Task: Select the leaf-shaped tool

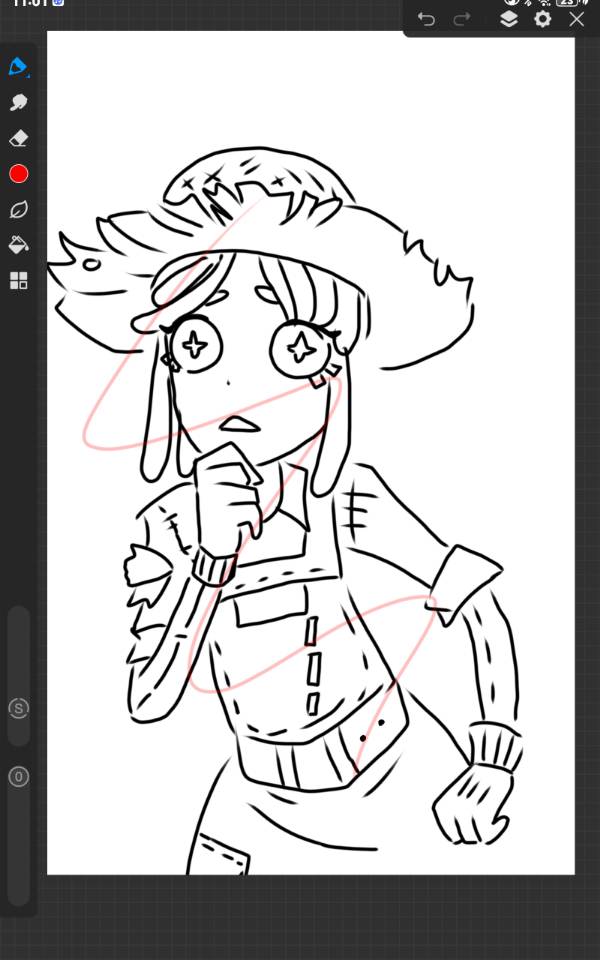Action: pyautogui.click(x=18, y=210)
